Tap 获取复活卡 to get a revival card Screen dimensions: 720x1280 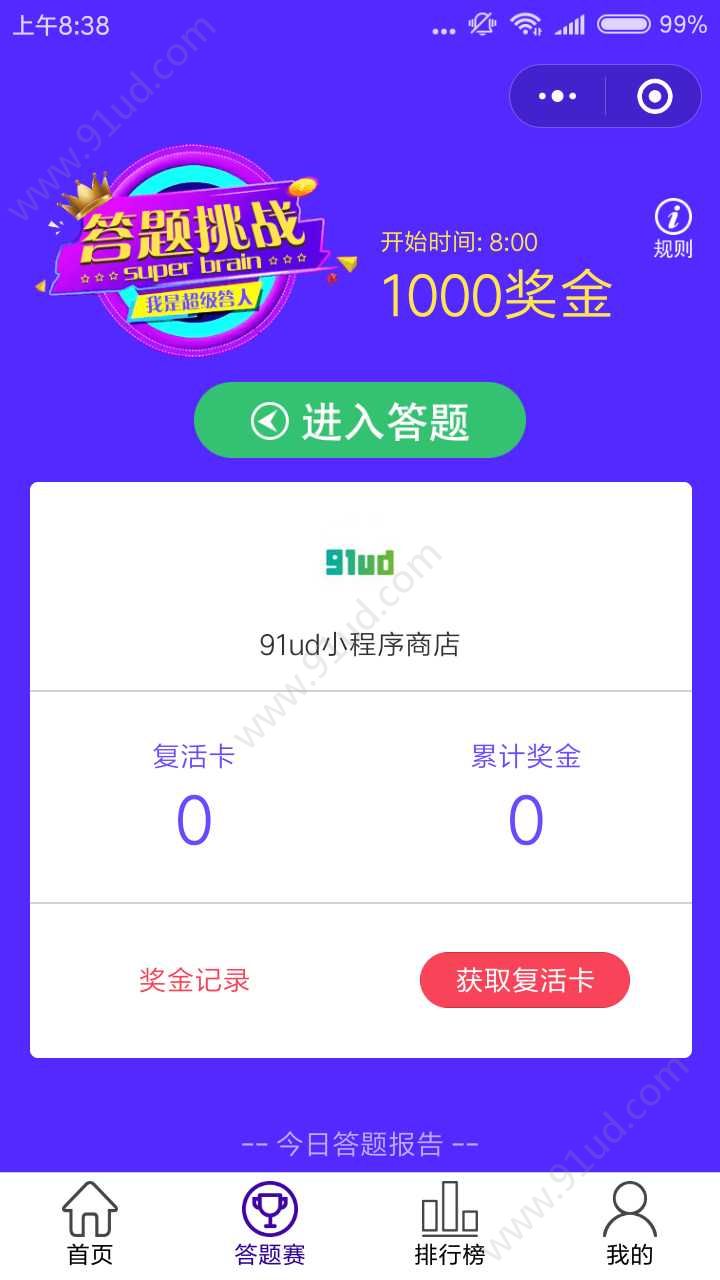[524, 980]
